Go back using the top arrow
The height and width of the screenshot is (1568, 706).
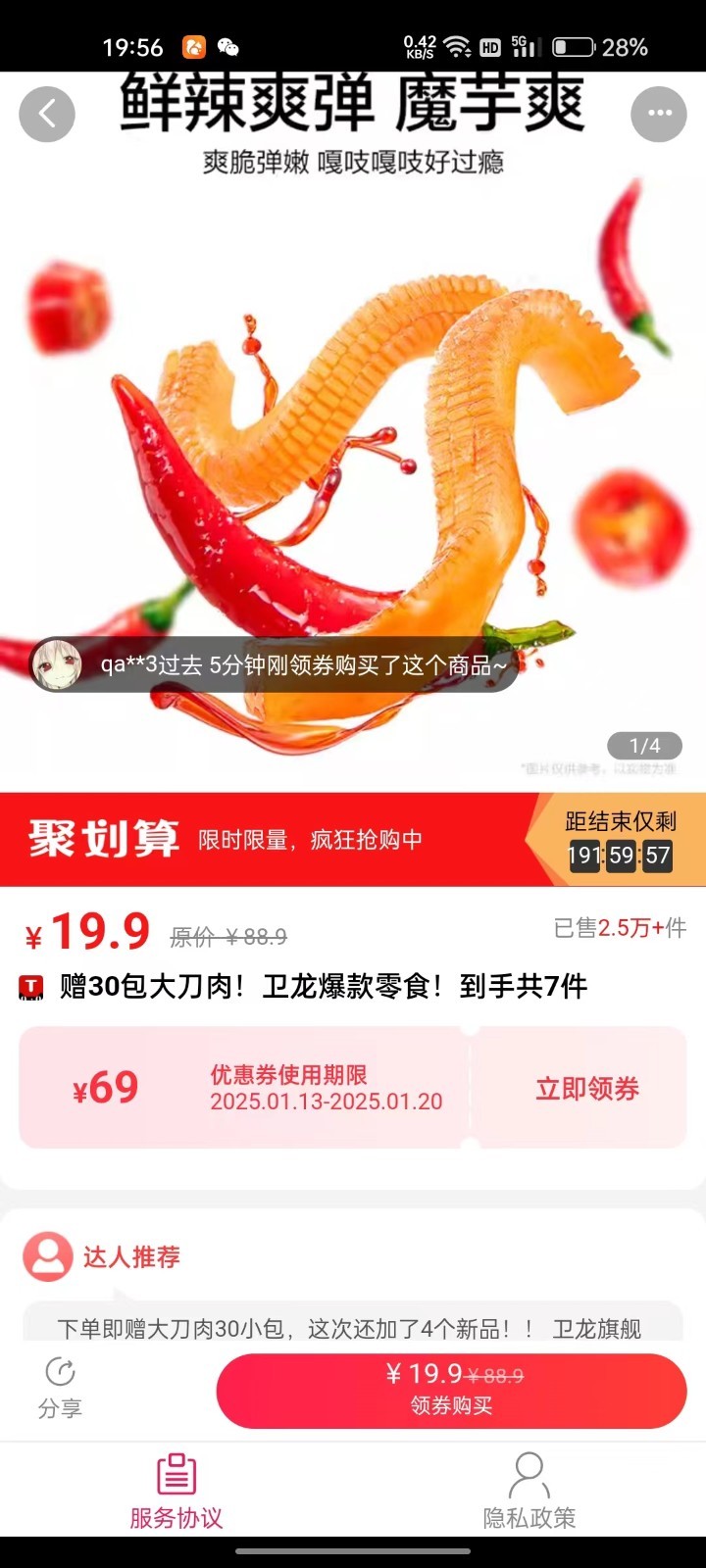pyautogui.click(x=47, y=114)
